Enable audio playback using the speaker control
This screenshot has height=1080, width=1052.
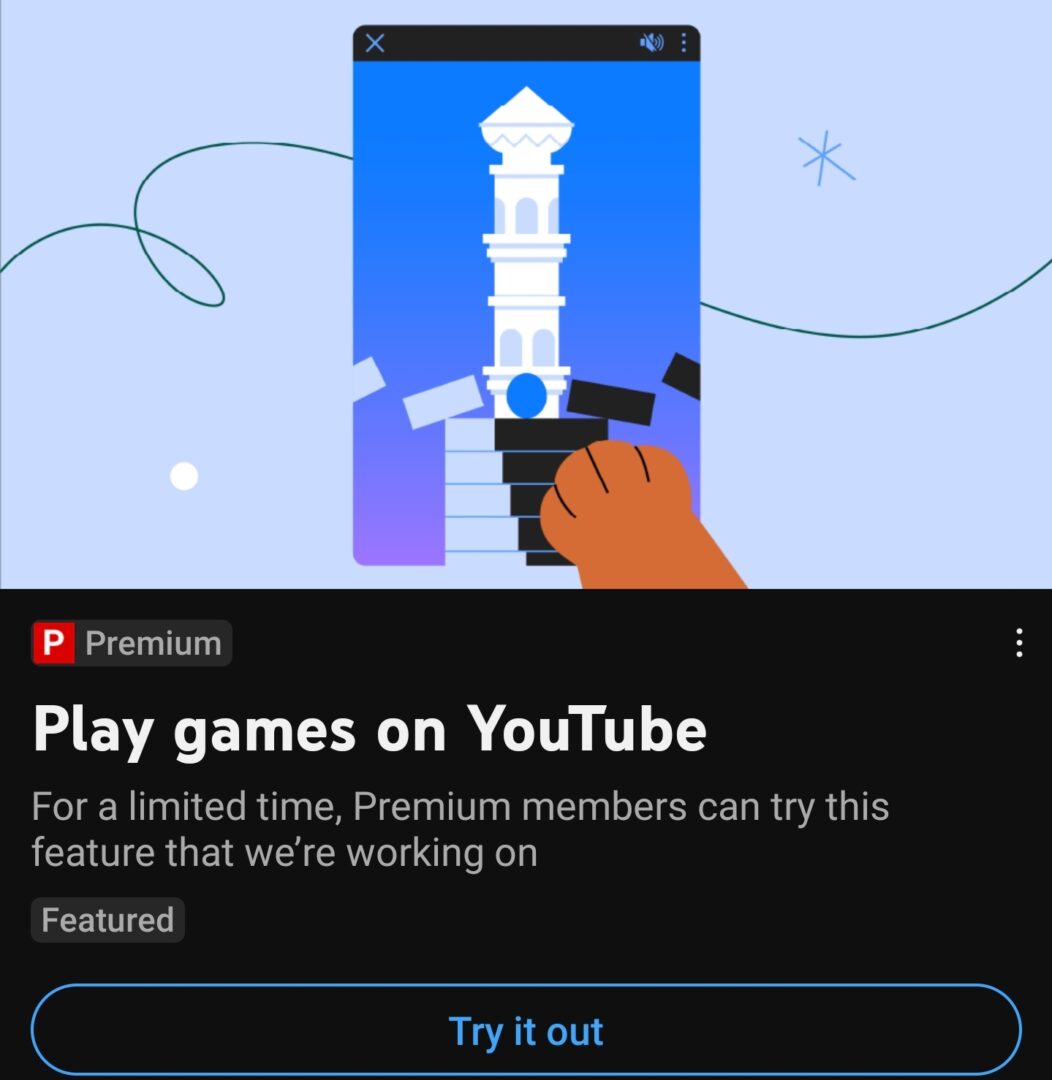(652, 43)
